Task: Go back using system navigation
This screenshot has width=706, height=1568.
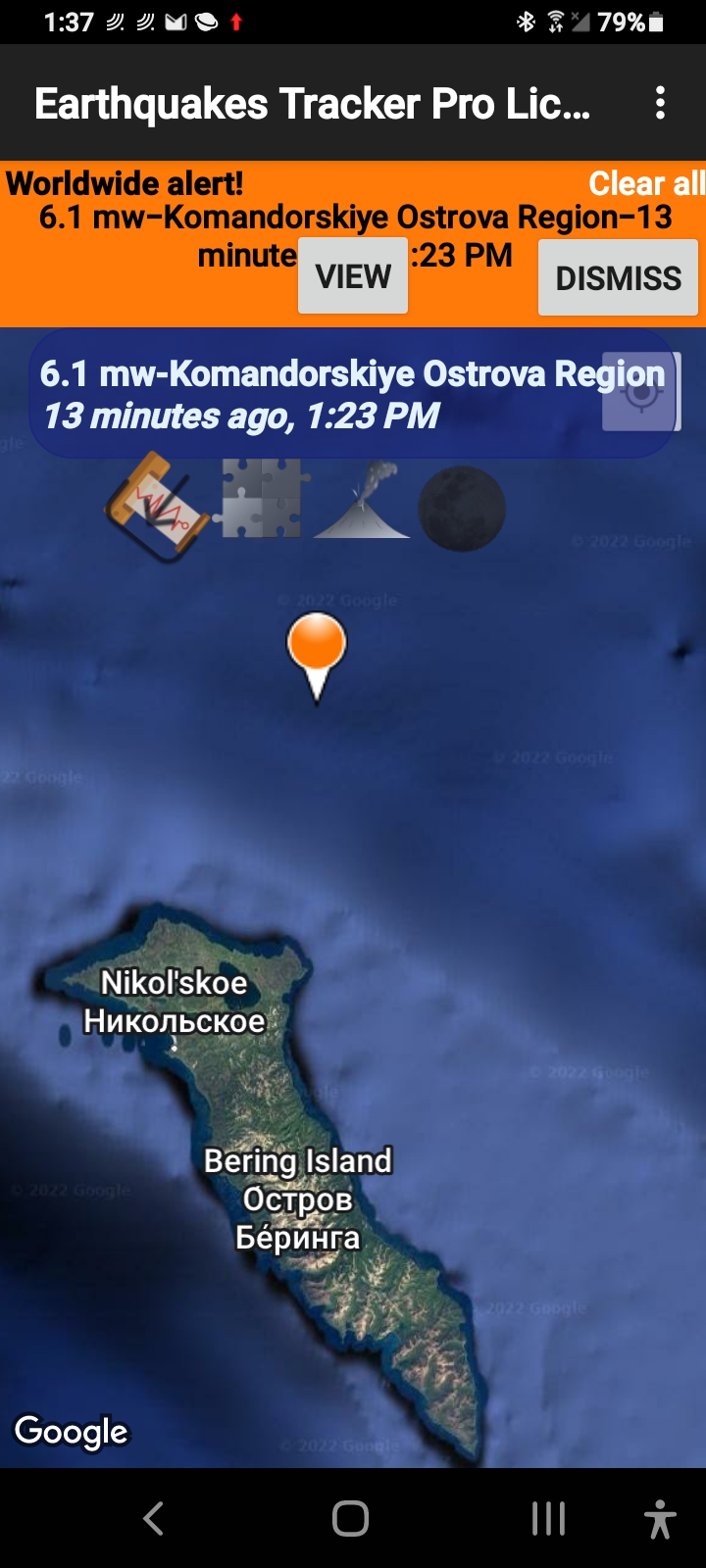Action: coord(153,1518)
